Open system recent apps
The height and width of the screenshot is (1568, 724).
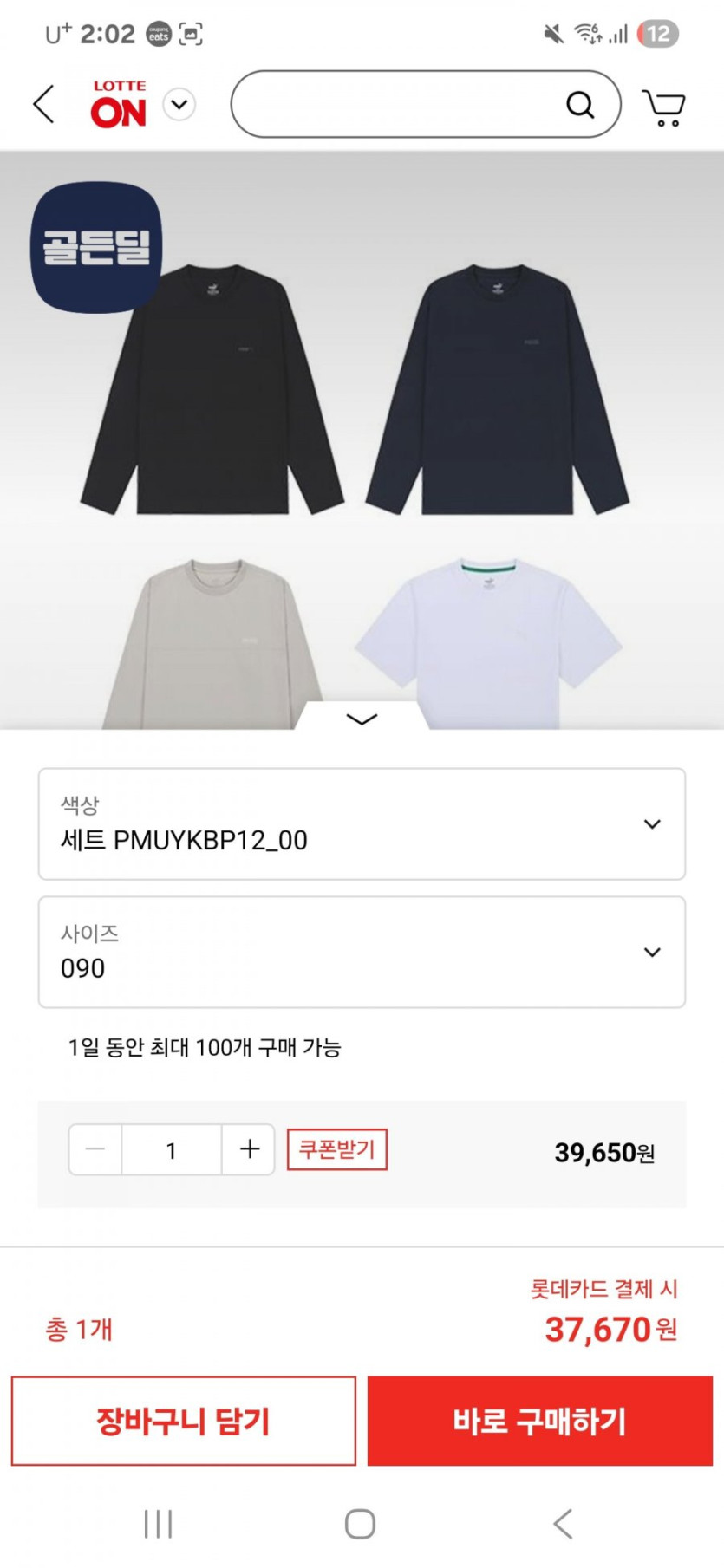[158, 1523]
